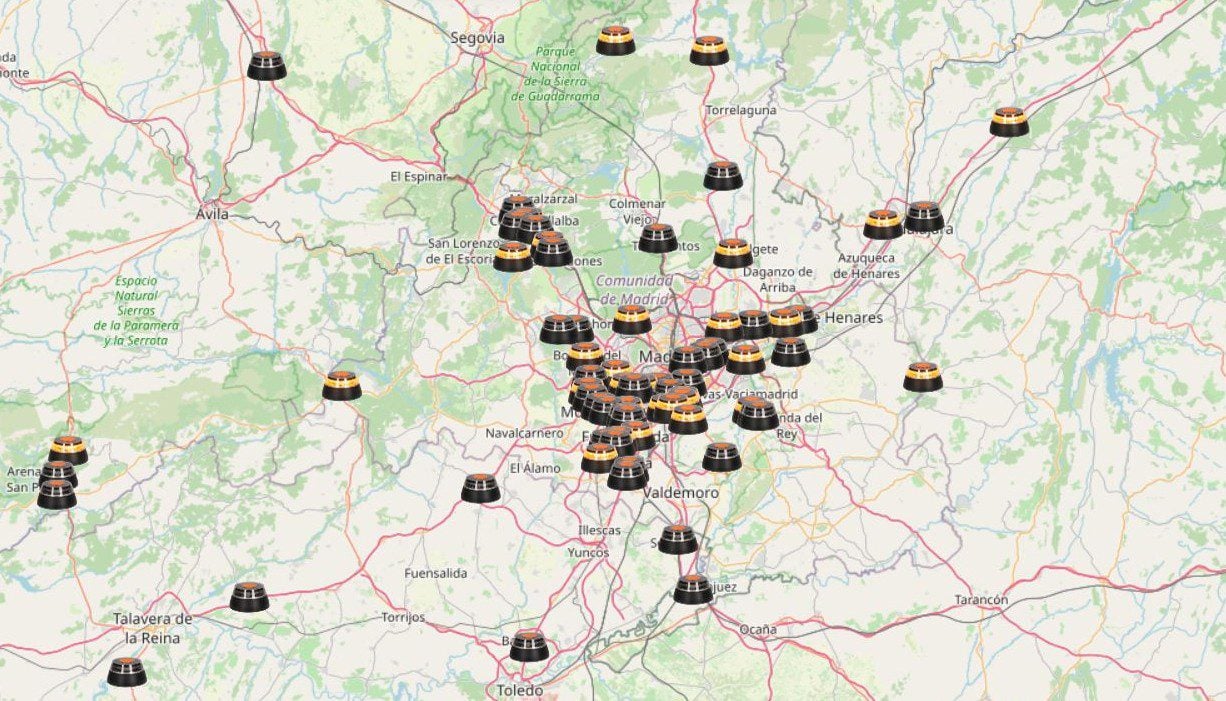The height and width of the screenshot is (701, 1226).
Task: Tap the marker just below Torrelaguna
Action: pyautogui.click(x=723, y=176)
